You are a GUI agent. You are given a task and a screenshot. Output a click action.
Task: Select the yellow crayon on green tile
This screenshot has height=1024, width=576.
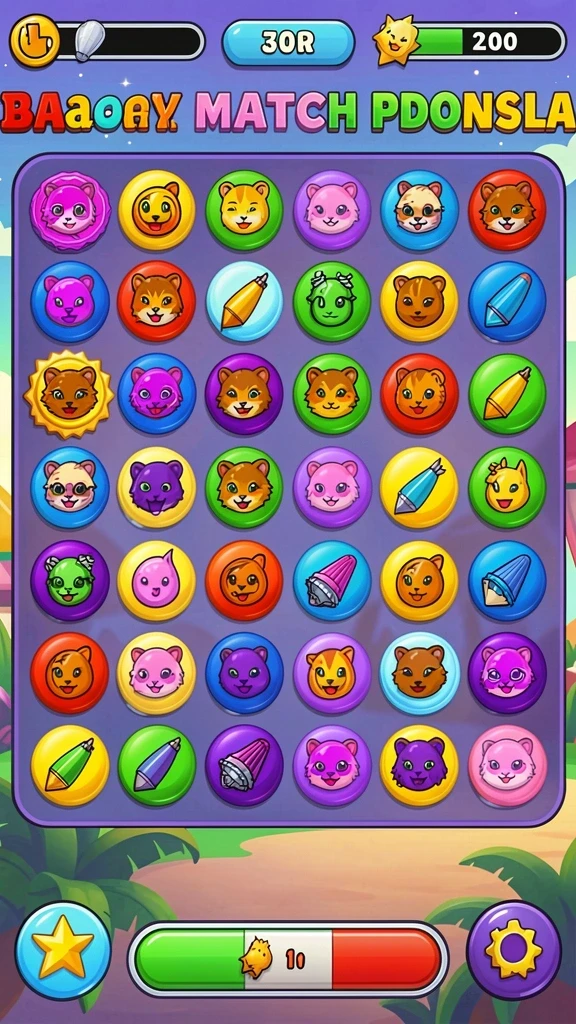(507, 394)
